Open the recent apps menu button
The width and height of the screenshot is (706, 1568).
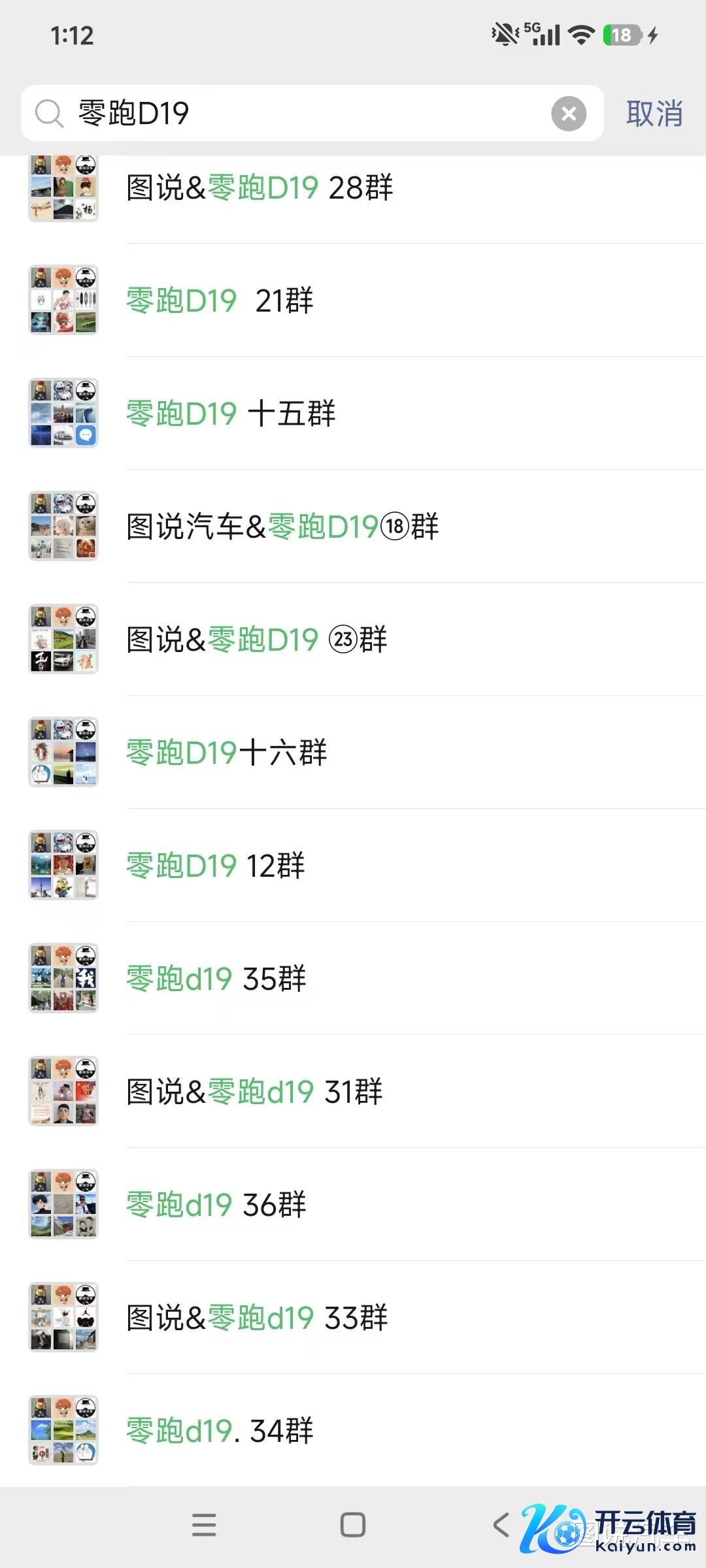click(x=204, y=1526)
